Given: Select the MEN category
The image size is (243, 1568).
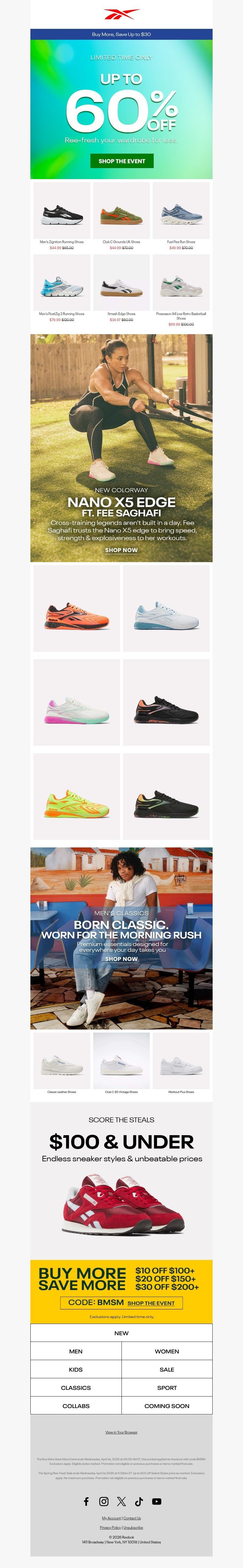Looking at the screenshot, I should [x=76, y=1351].
